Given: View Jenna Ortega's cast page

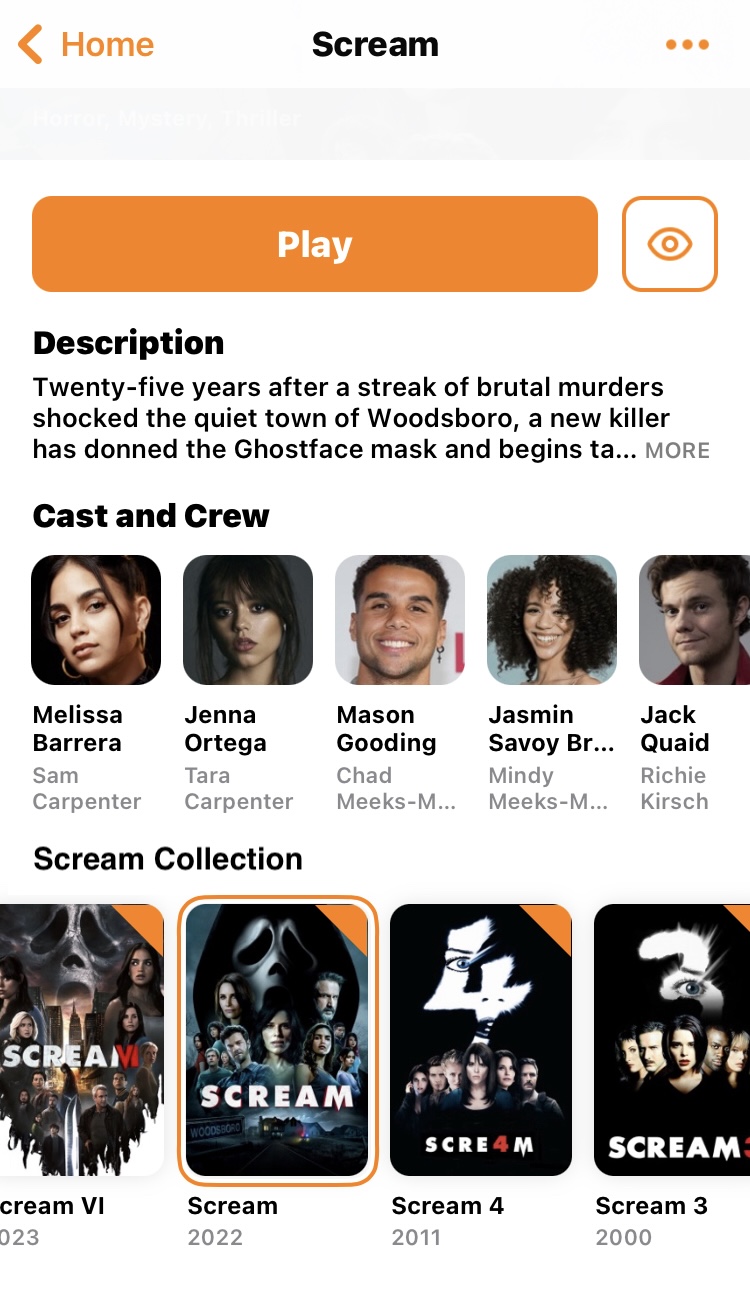Looking at the screenshot, I should tap(248, 620).
